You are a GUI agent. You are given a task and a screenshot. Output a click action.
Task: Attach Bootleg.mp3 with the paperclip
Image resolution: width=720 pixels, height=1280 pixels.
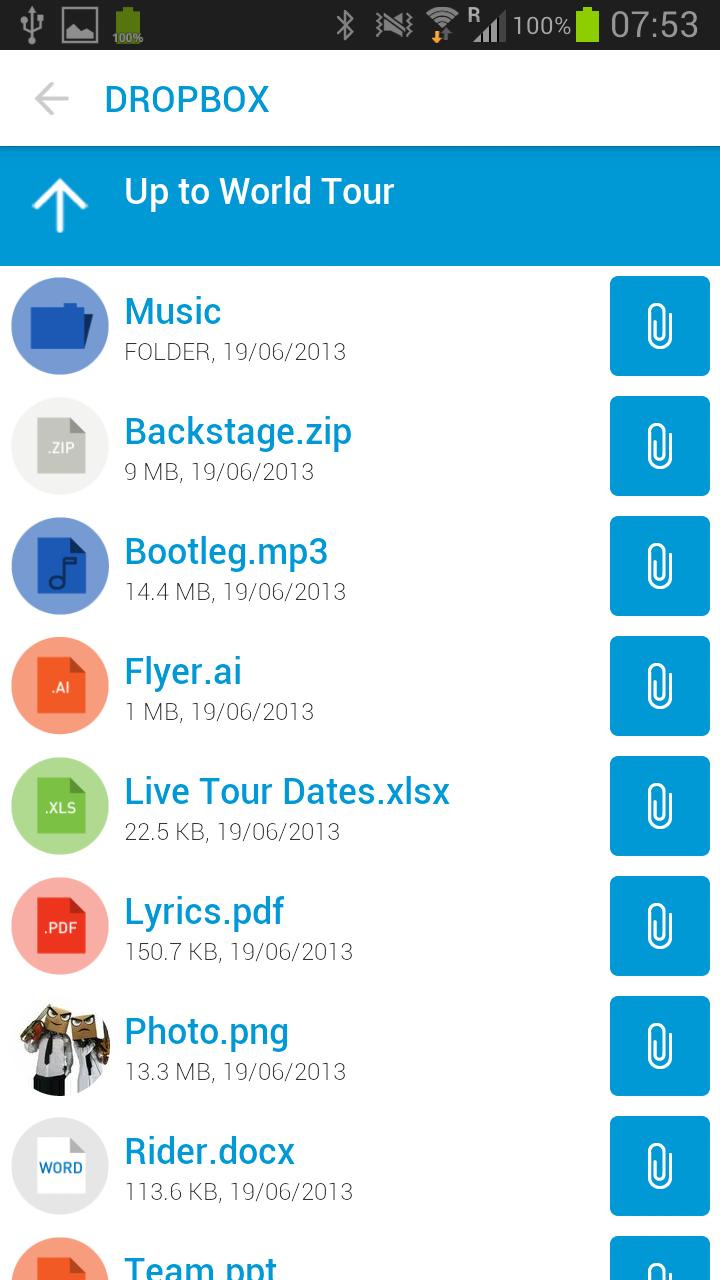pyautogui.click(x=660, y=566)
